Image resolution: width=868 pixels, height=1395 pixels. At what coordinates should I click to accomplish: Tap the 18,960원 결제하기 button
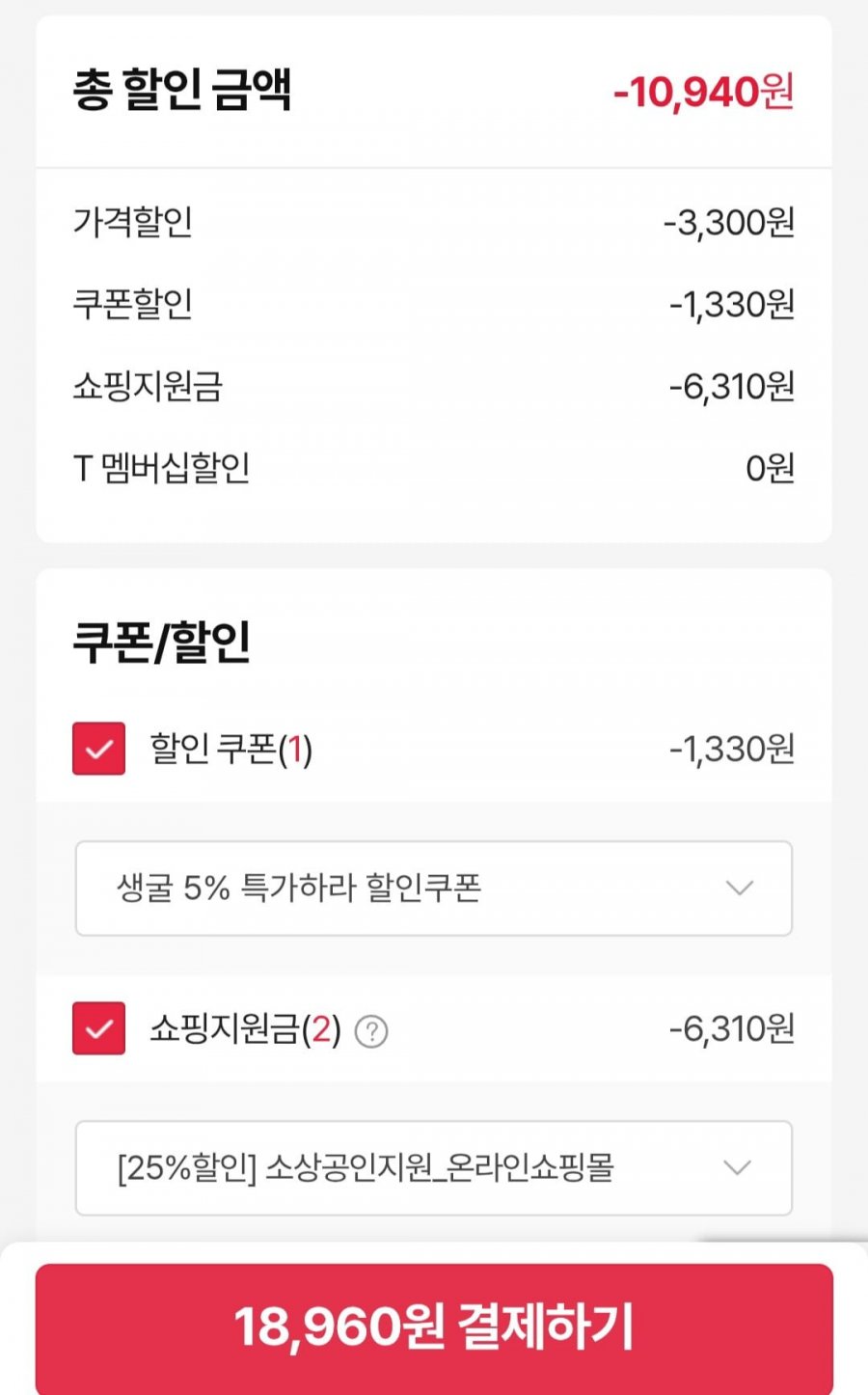434,1326
